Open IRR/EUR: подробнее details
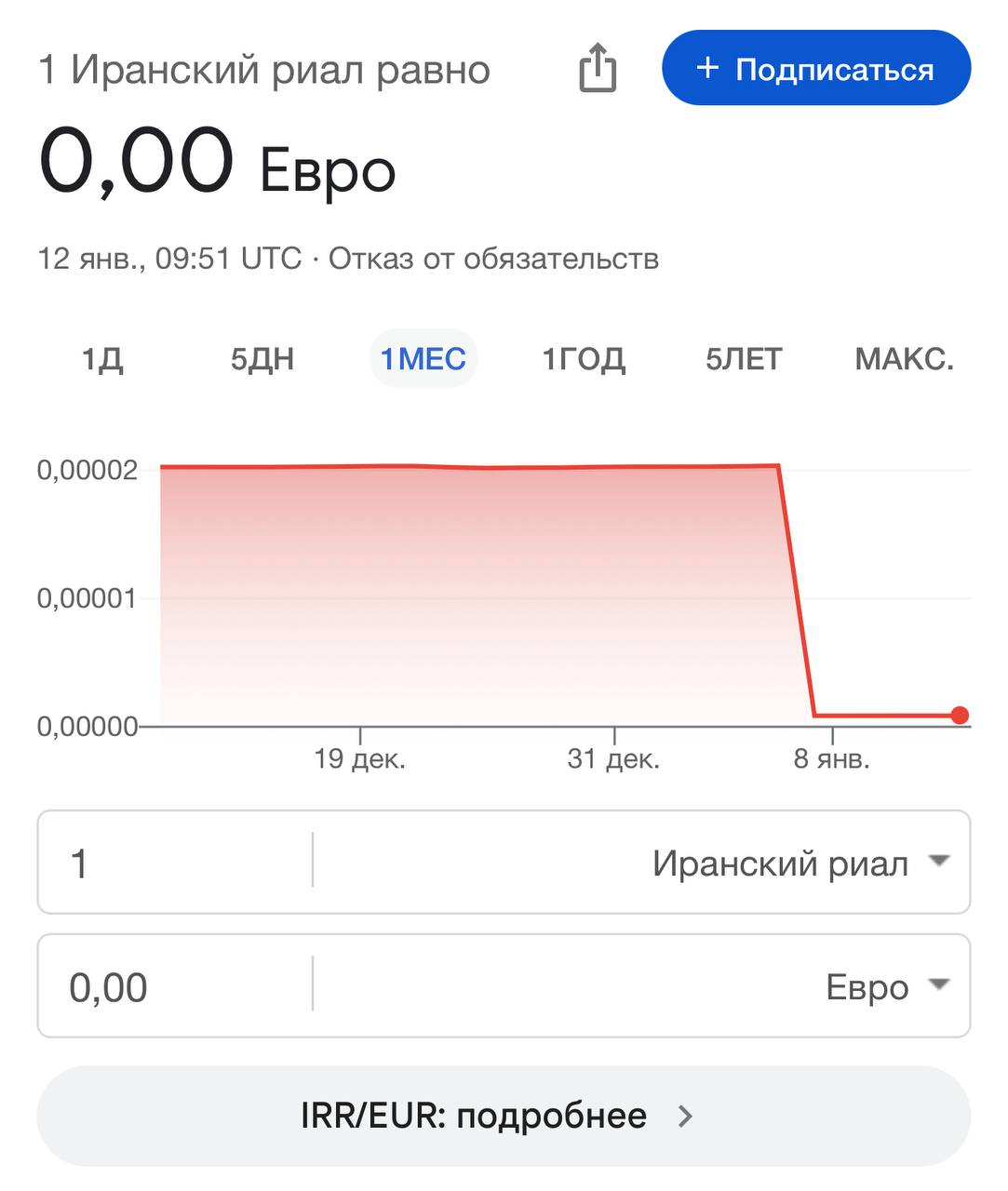The image size is (1008, 1191). pyautogui.click(x=504, y=1116)
